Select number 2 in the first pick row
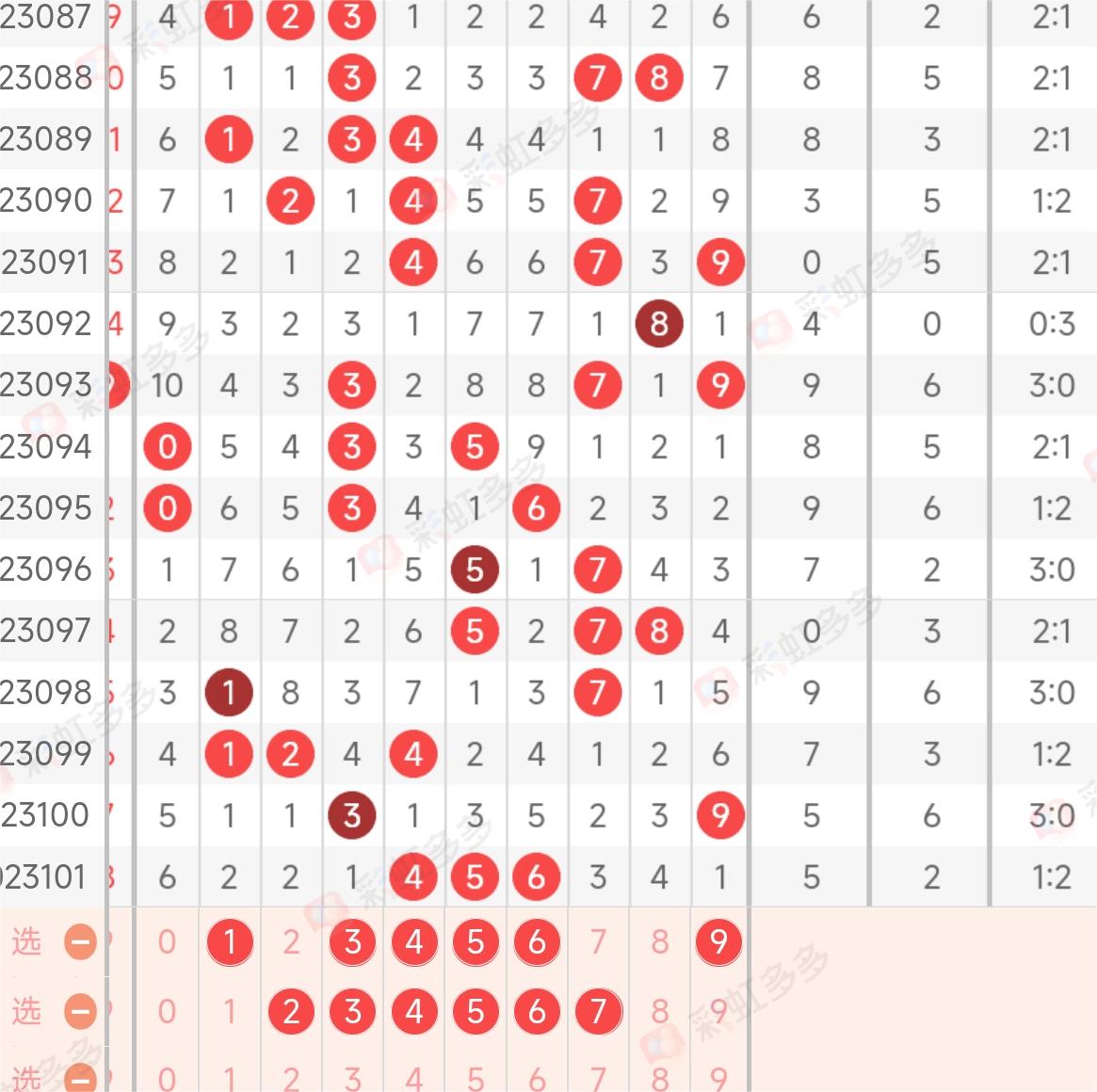The height and width of the screenshot is (1092, 1097). point(290,941)
